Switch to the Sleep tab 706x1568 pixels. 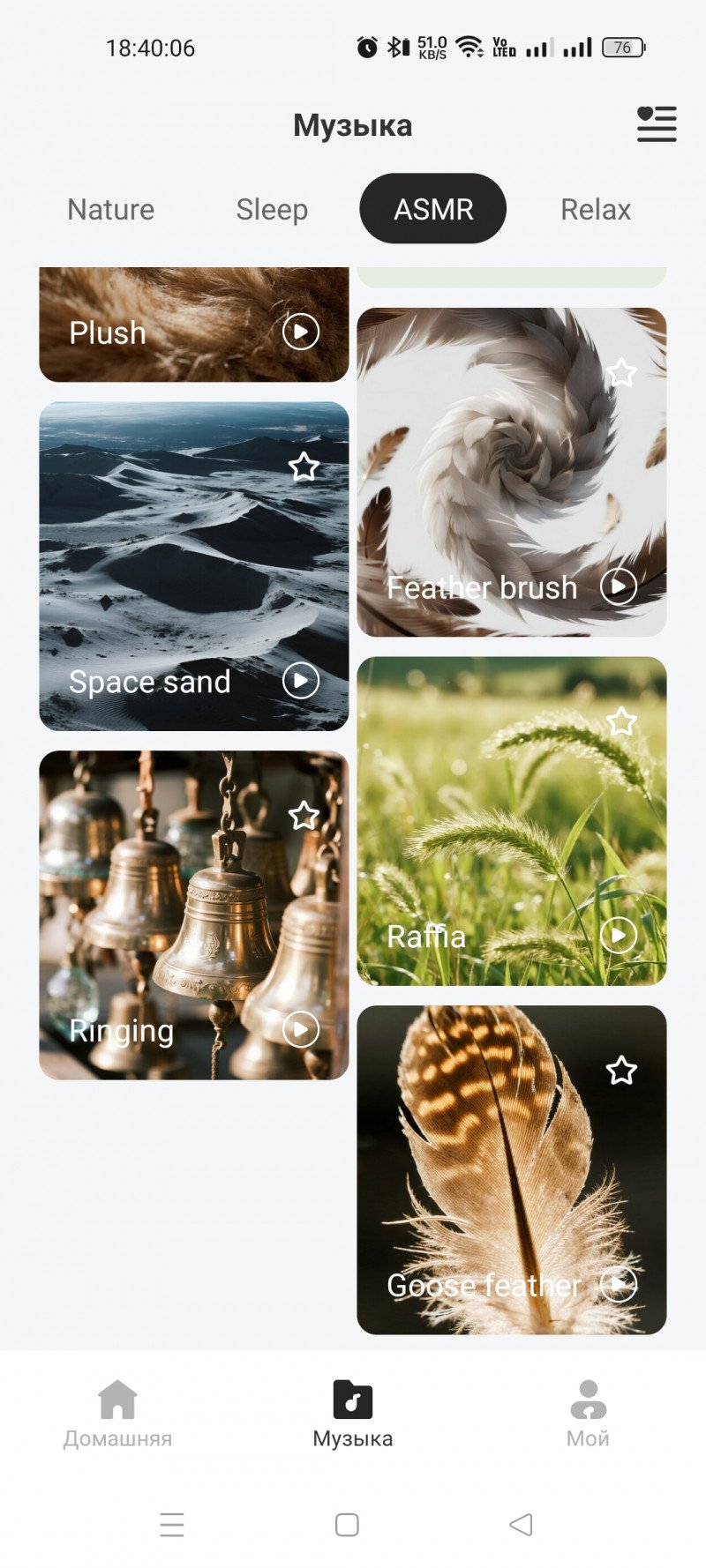[x=272, y=210]
